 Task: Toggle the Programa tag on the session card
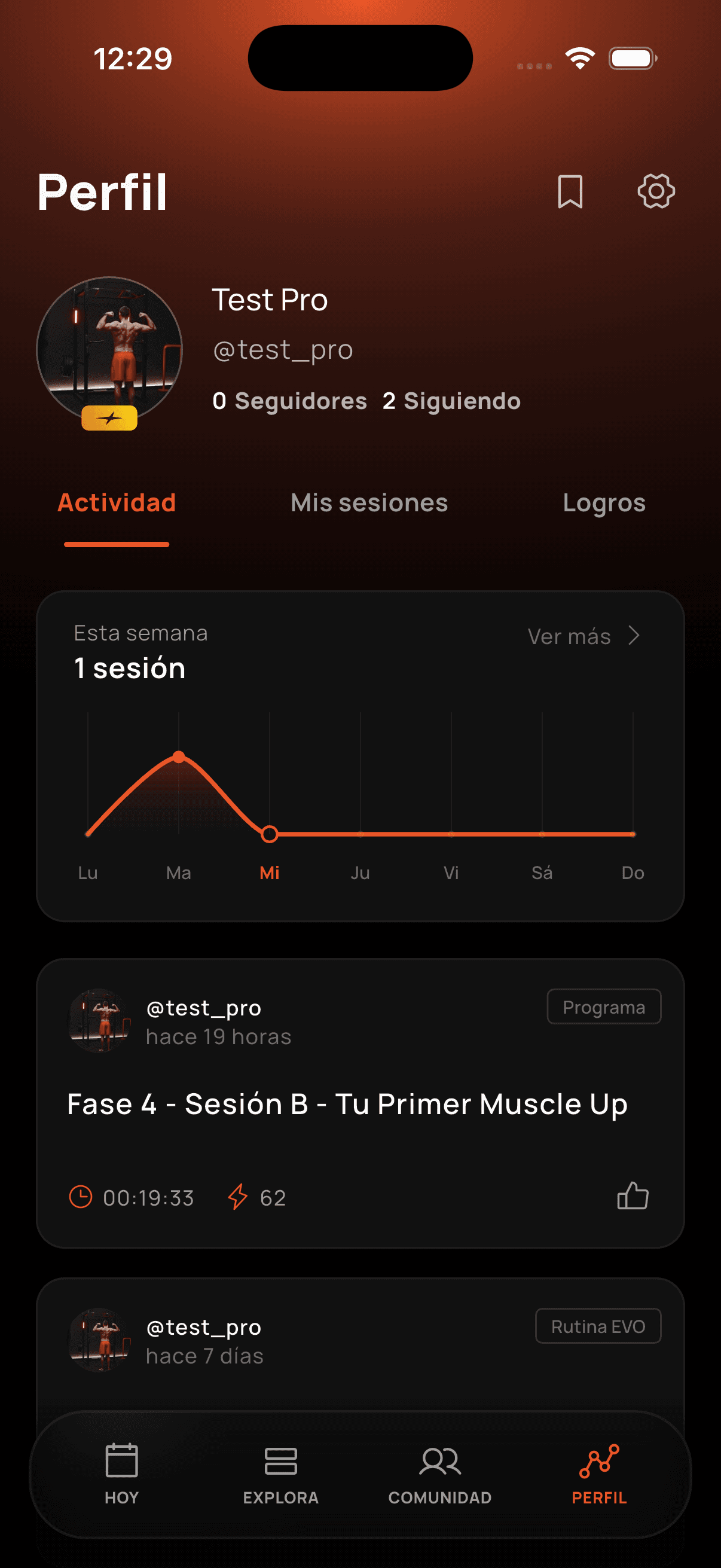(x=604, y=1007)
